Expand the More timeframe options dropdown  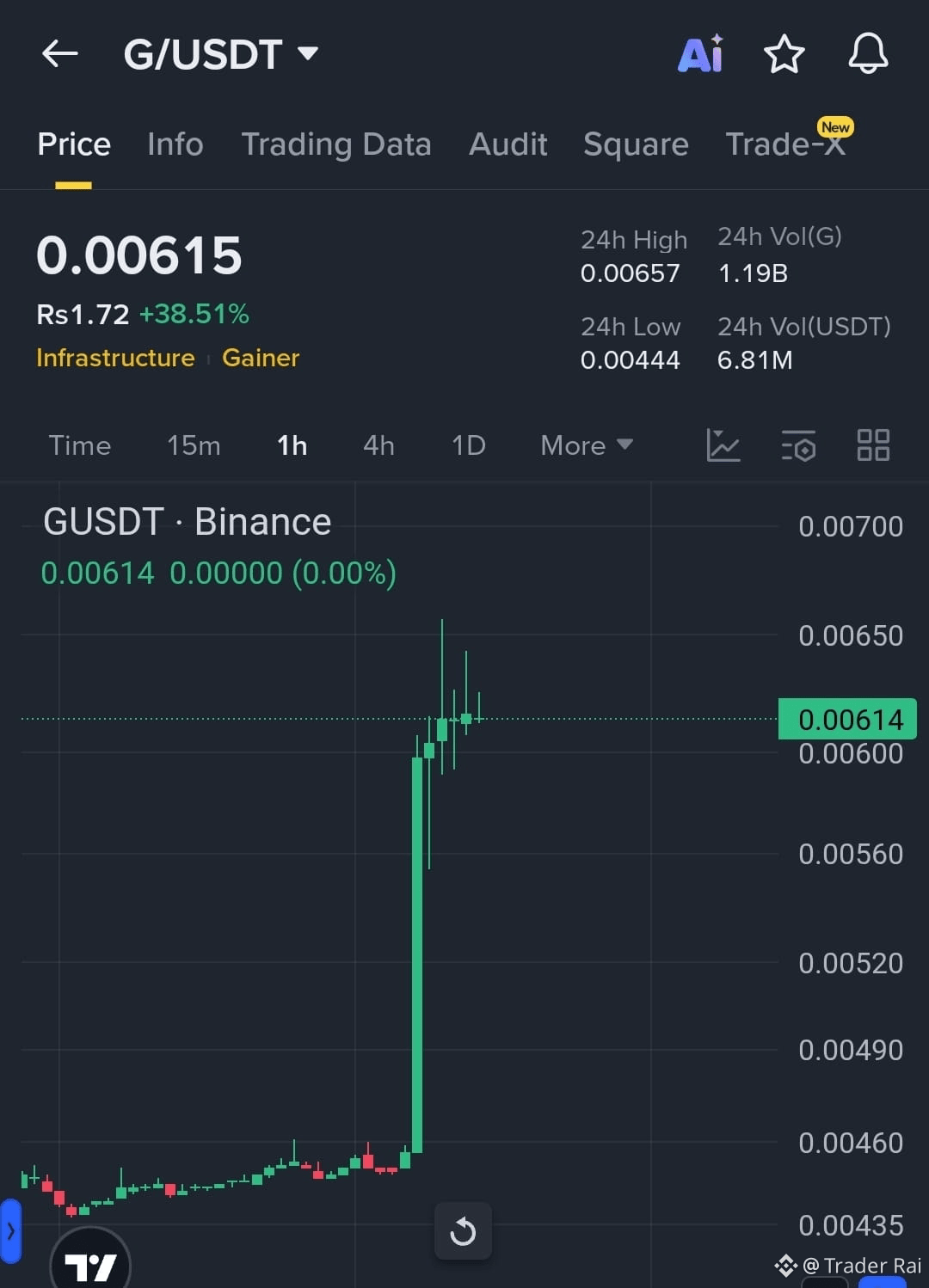click(585, 445)
